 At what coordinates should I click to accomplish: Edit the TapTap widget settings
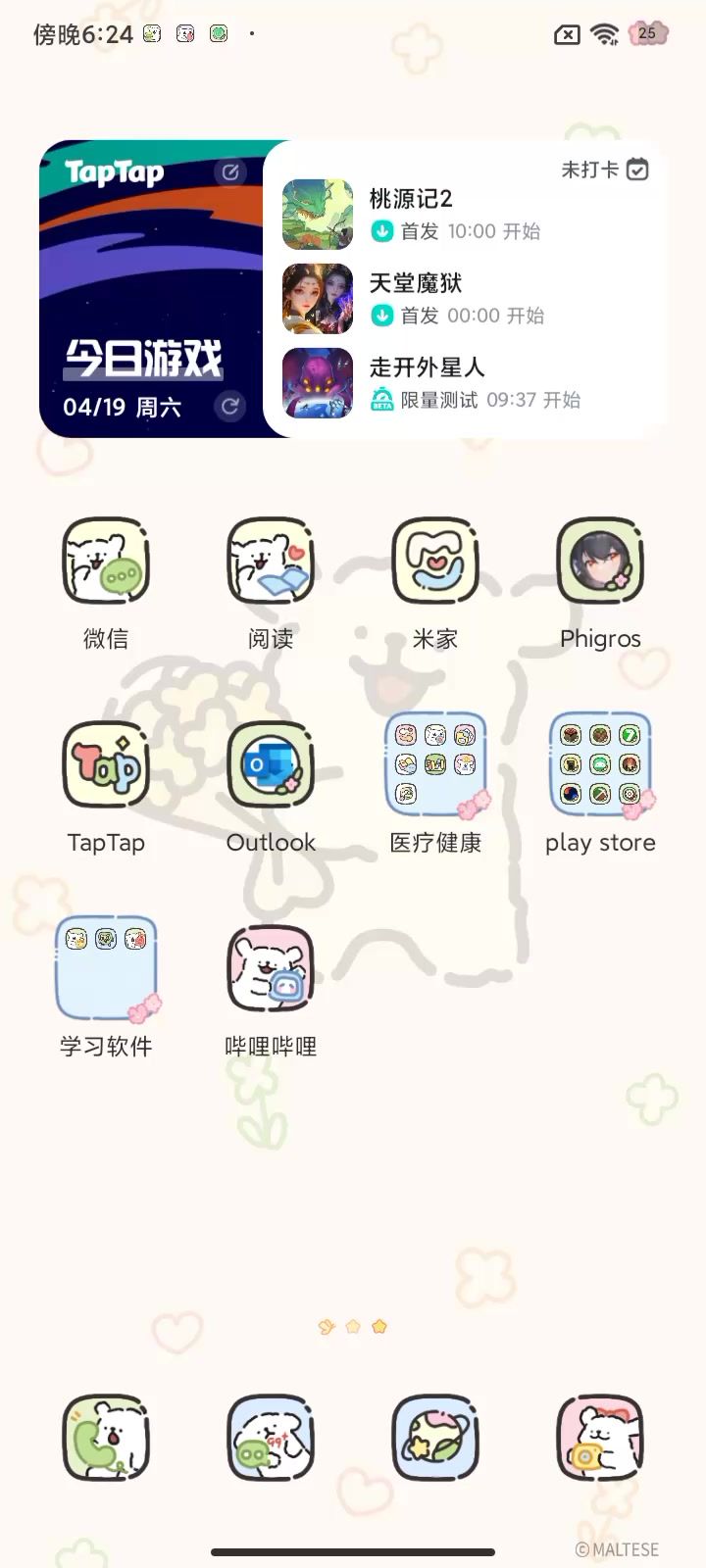[229, 172]
